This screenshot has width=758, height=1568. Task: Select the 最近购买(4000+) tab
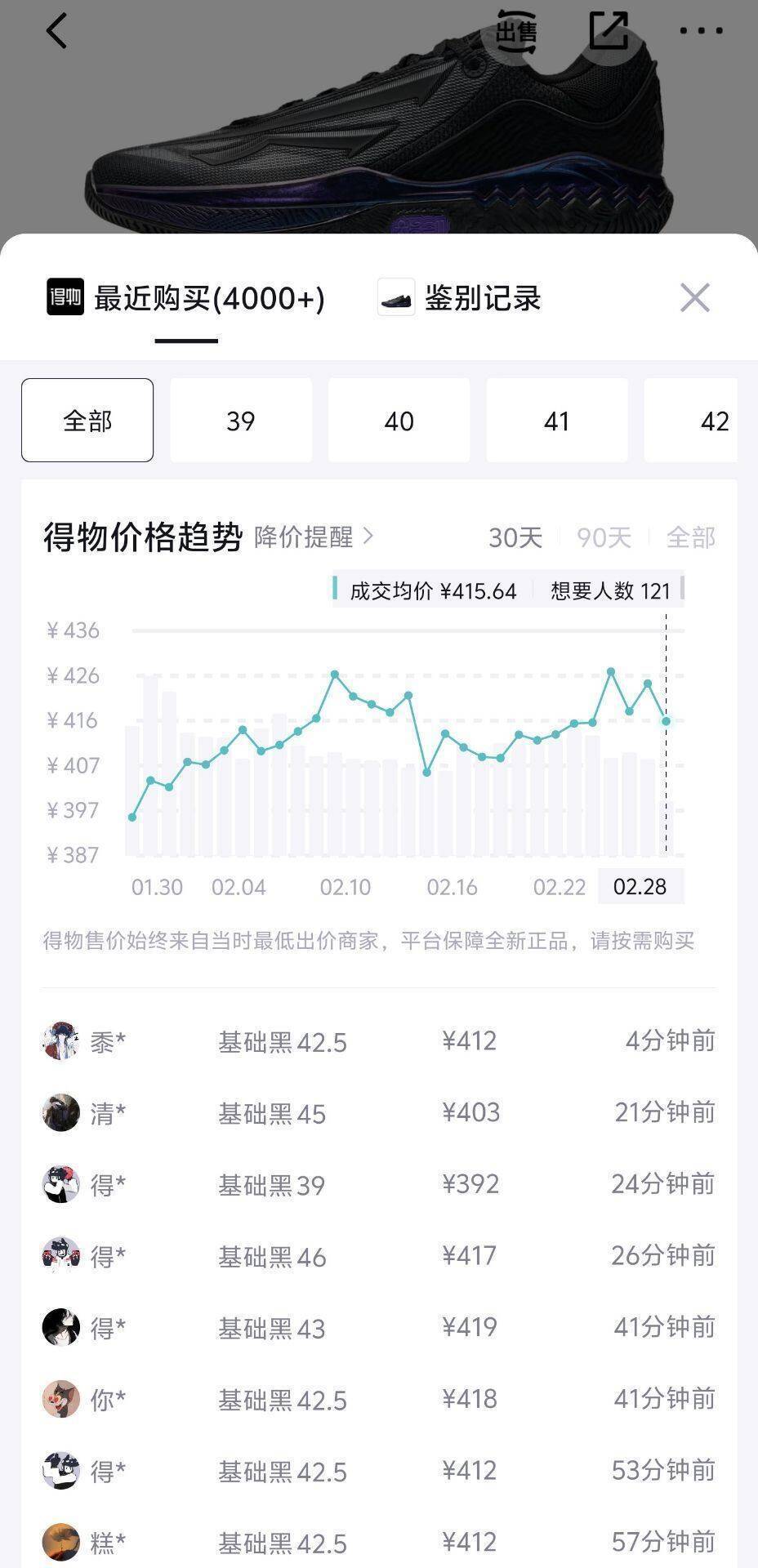(208, 298)
